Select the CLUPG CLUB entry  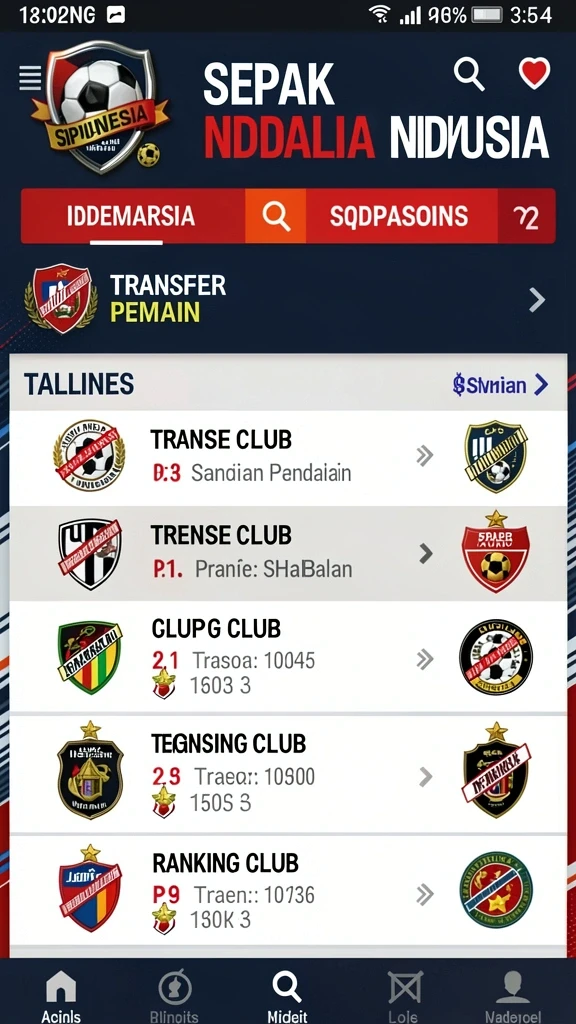pos(288,657)
